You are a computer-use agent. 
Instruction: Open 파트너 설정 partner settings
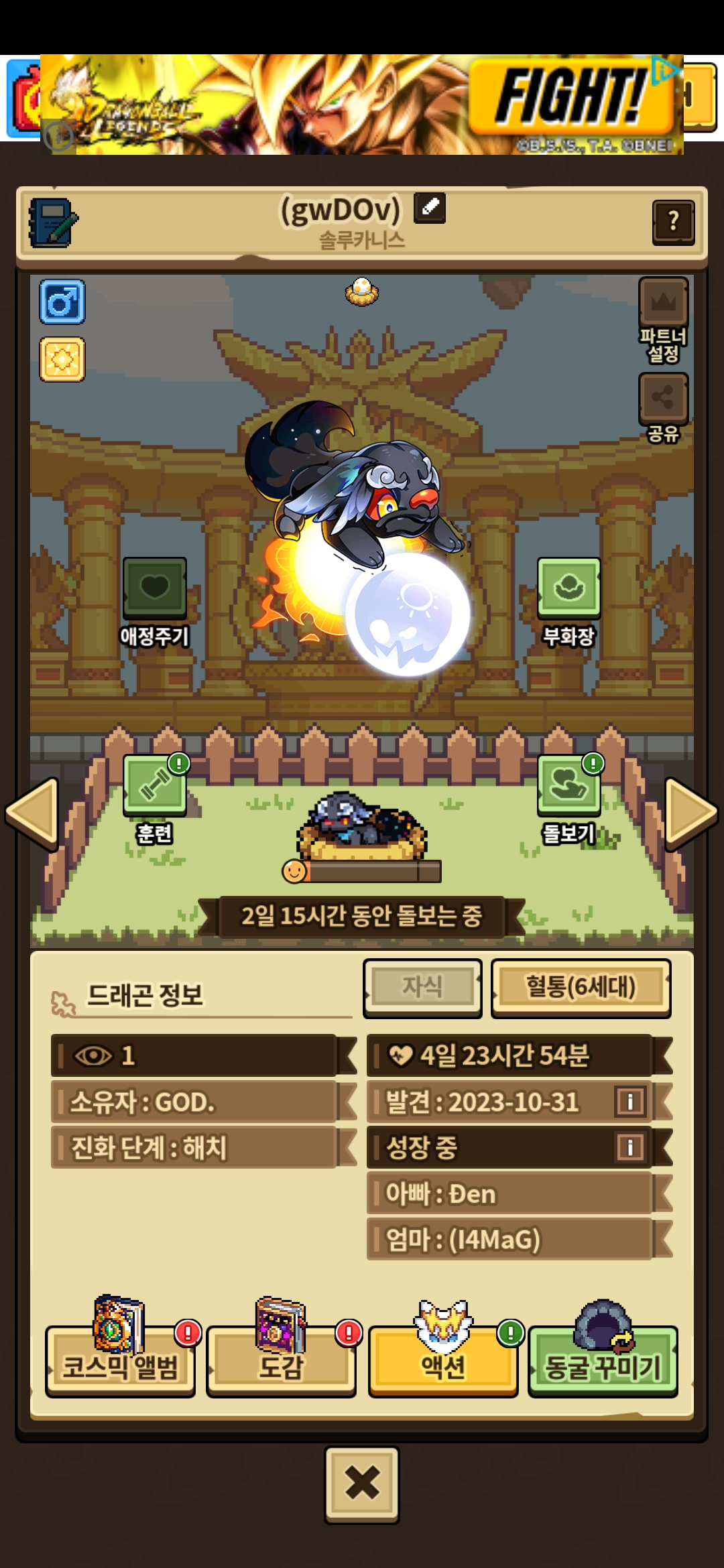(x=663, y=320)
